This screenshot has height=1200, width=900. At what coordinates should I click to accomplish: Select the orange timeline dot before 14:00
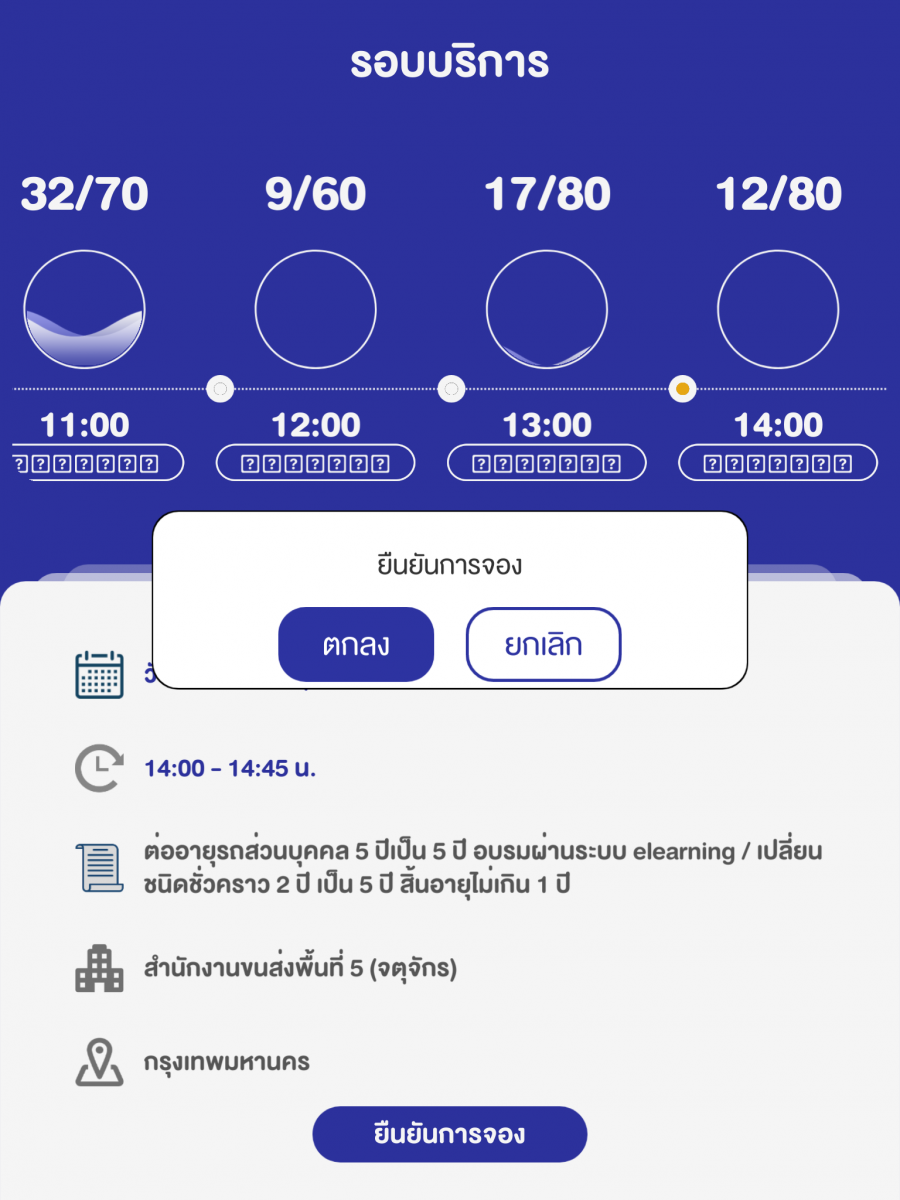[682, 389]
